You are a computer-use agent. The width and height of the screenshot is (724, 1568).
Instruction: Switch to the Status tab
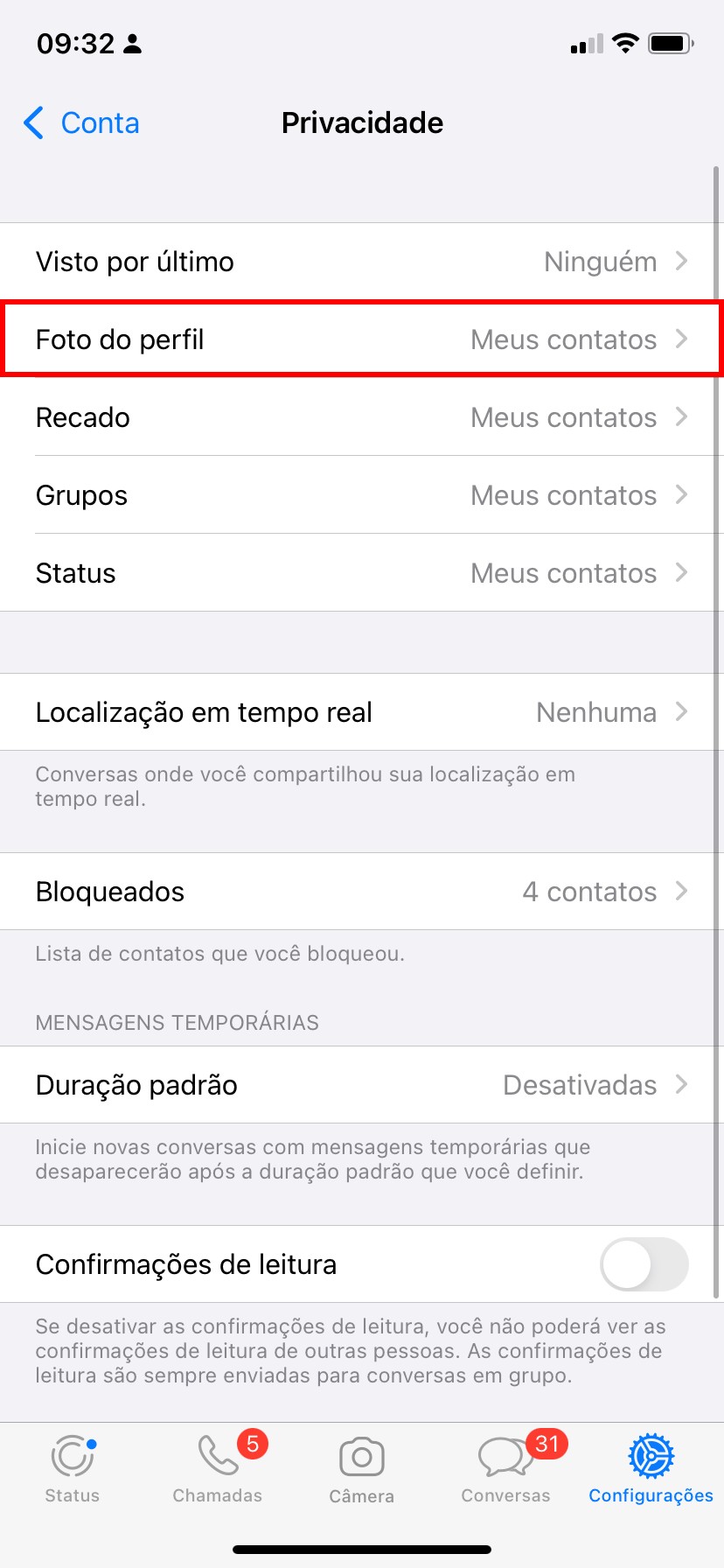(x=73, y=1469)
